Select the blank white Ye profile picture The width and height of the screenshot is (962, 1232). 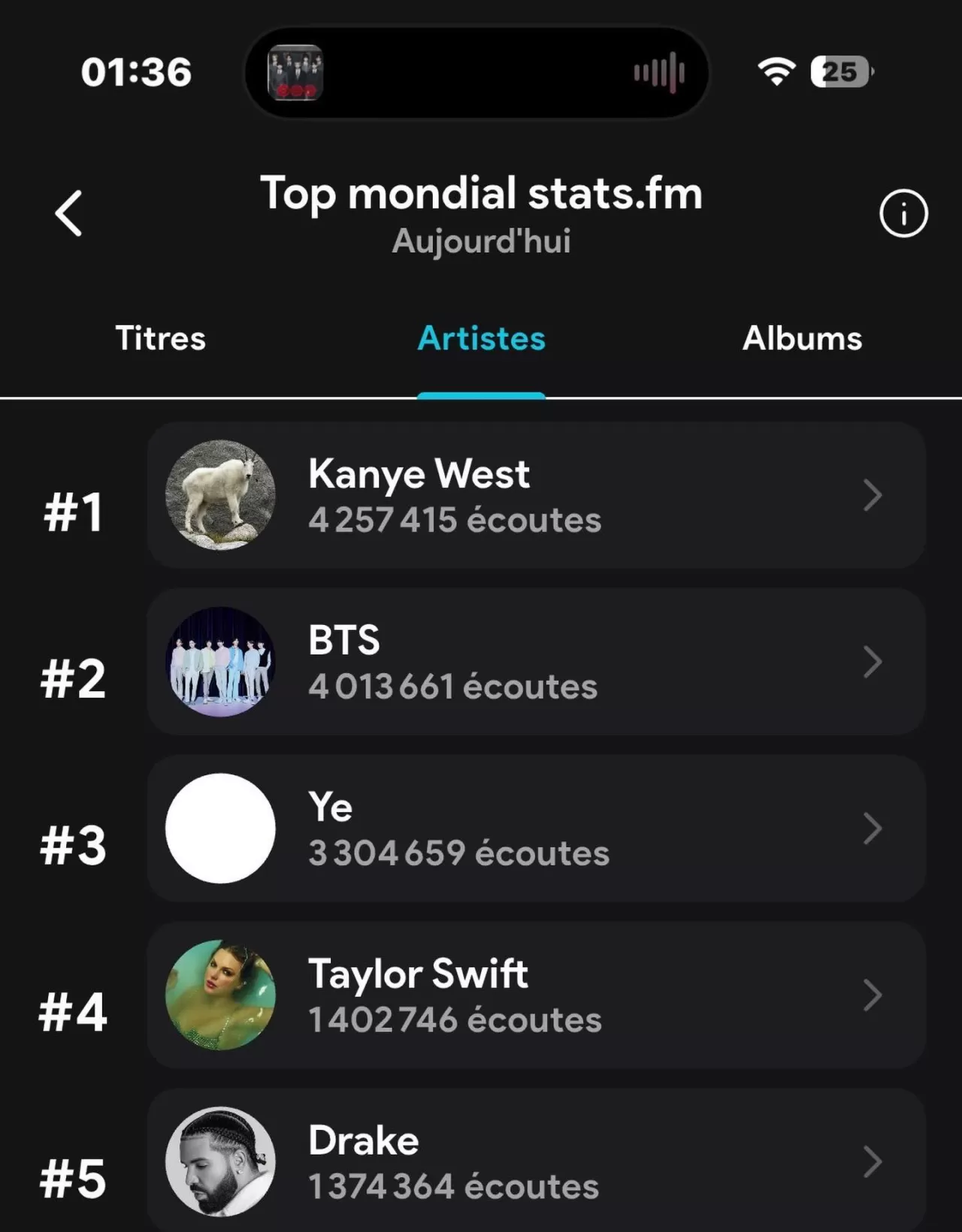pyautogui.click(x=218, y=829)
